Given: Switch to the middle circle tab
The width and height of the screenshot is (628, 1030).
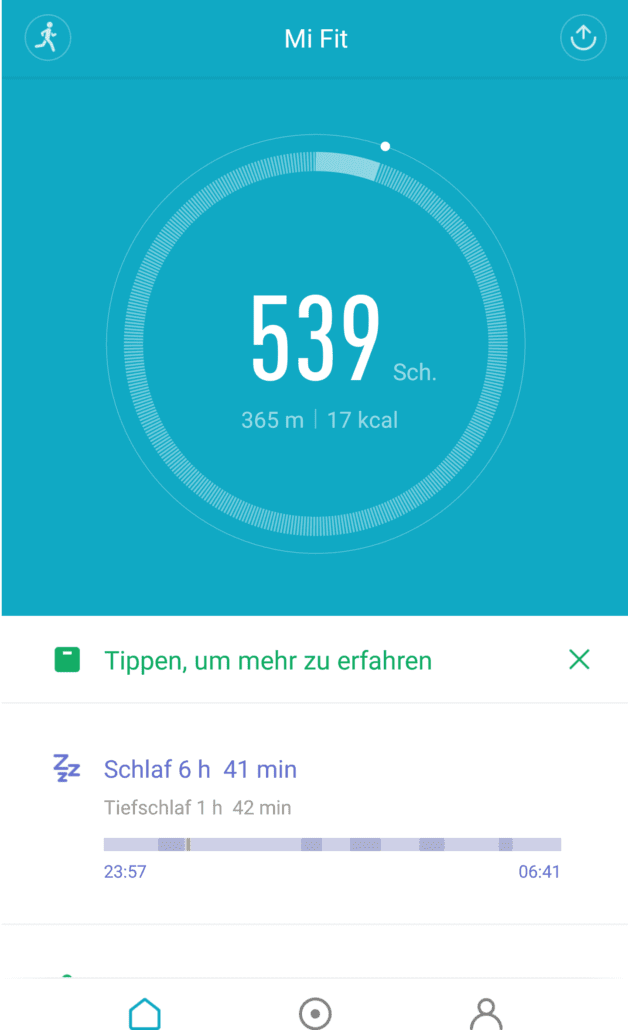Looking at the screenshot, I should [315, 1012].
